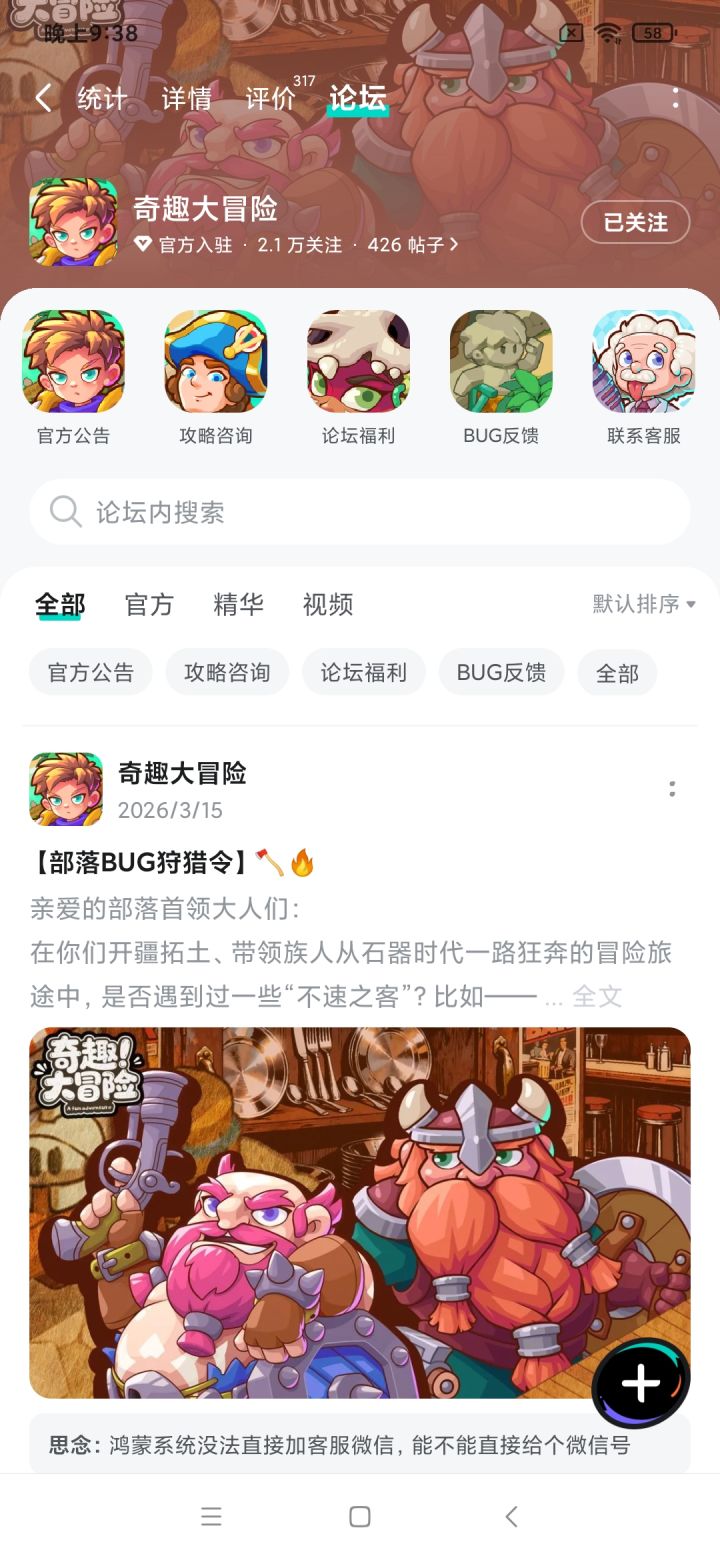Viewport: 720px width, 1560px height.
Task: Switch to the 精华 tab
Action: click(237, 604)
